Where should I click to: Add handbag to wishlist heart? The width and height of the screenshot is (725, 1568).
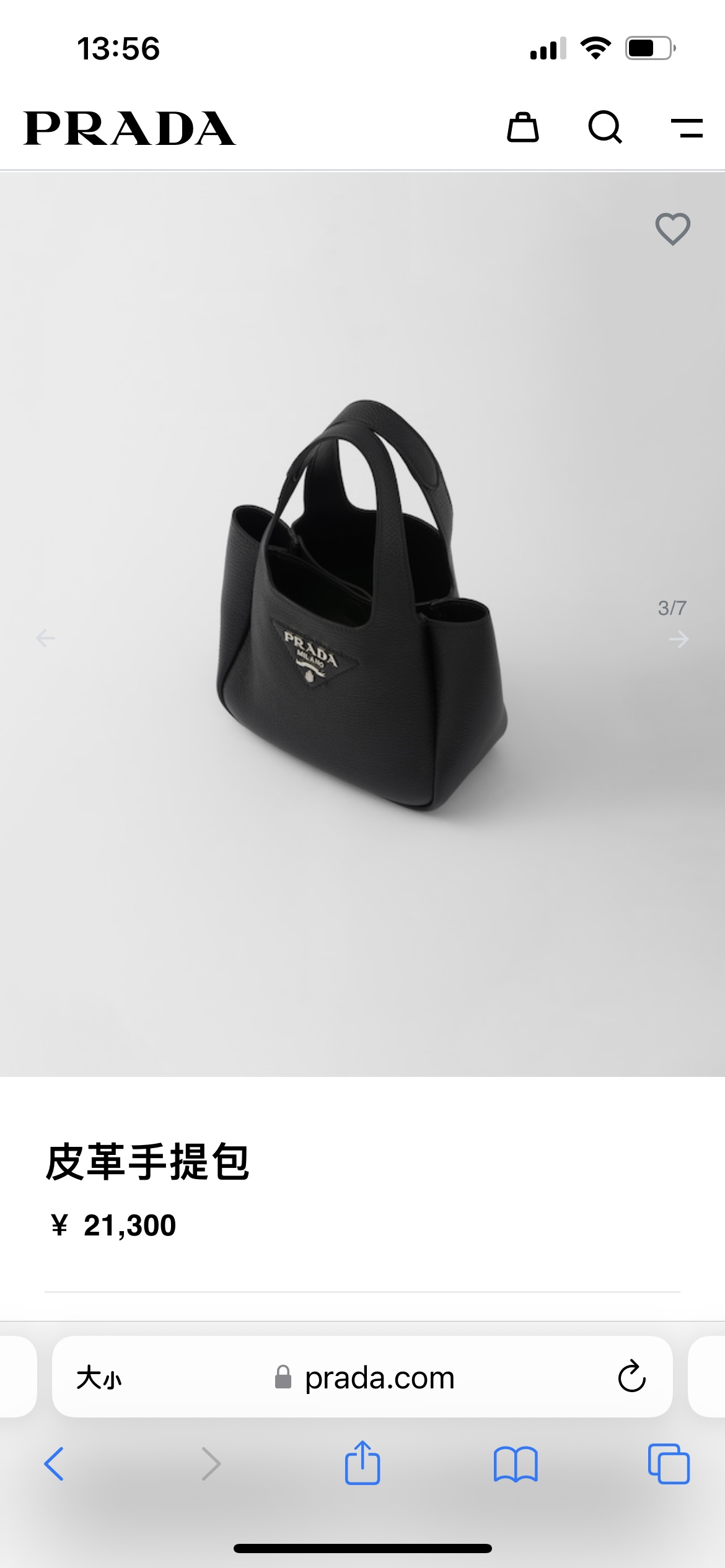tap(673, 229)
